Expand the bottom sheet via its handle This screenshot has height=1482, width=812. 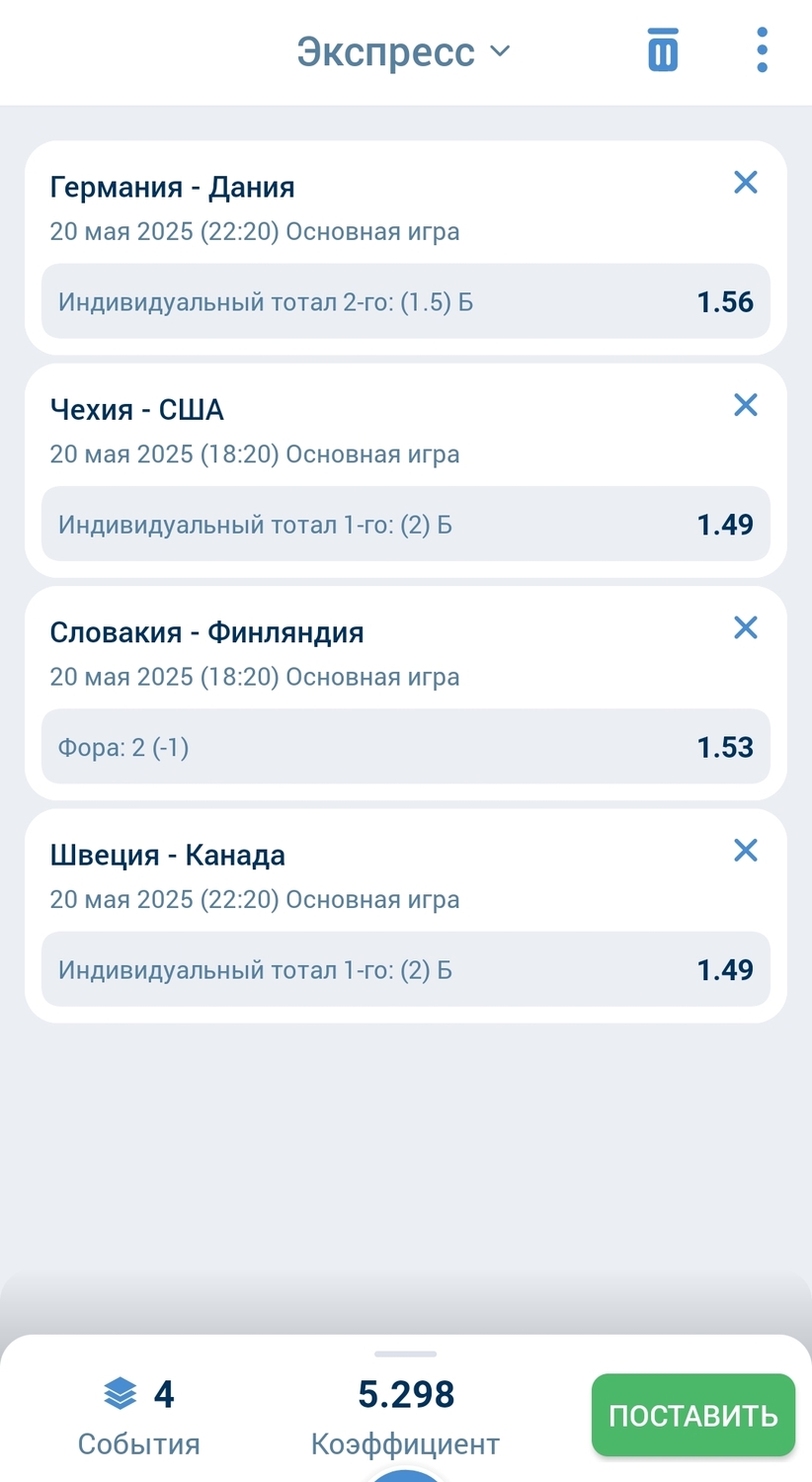tap(406, 1354)
